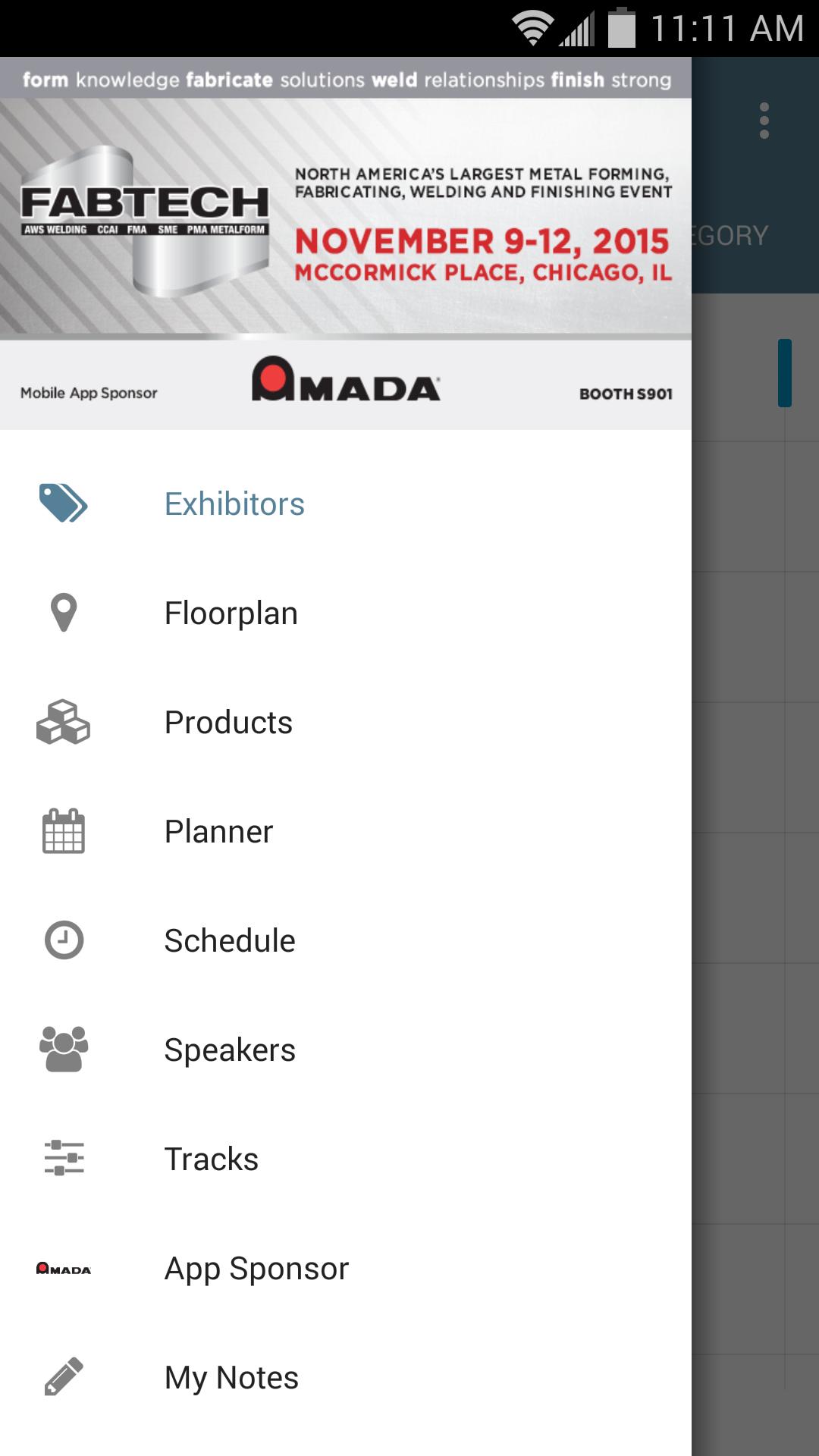
Task: Open My Notes
Action: pos(231,1378)
